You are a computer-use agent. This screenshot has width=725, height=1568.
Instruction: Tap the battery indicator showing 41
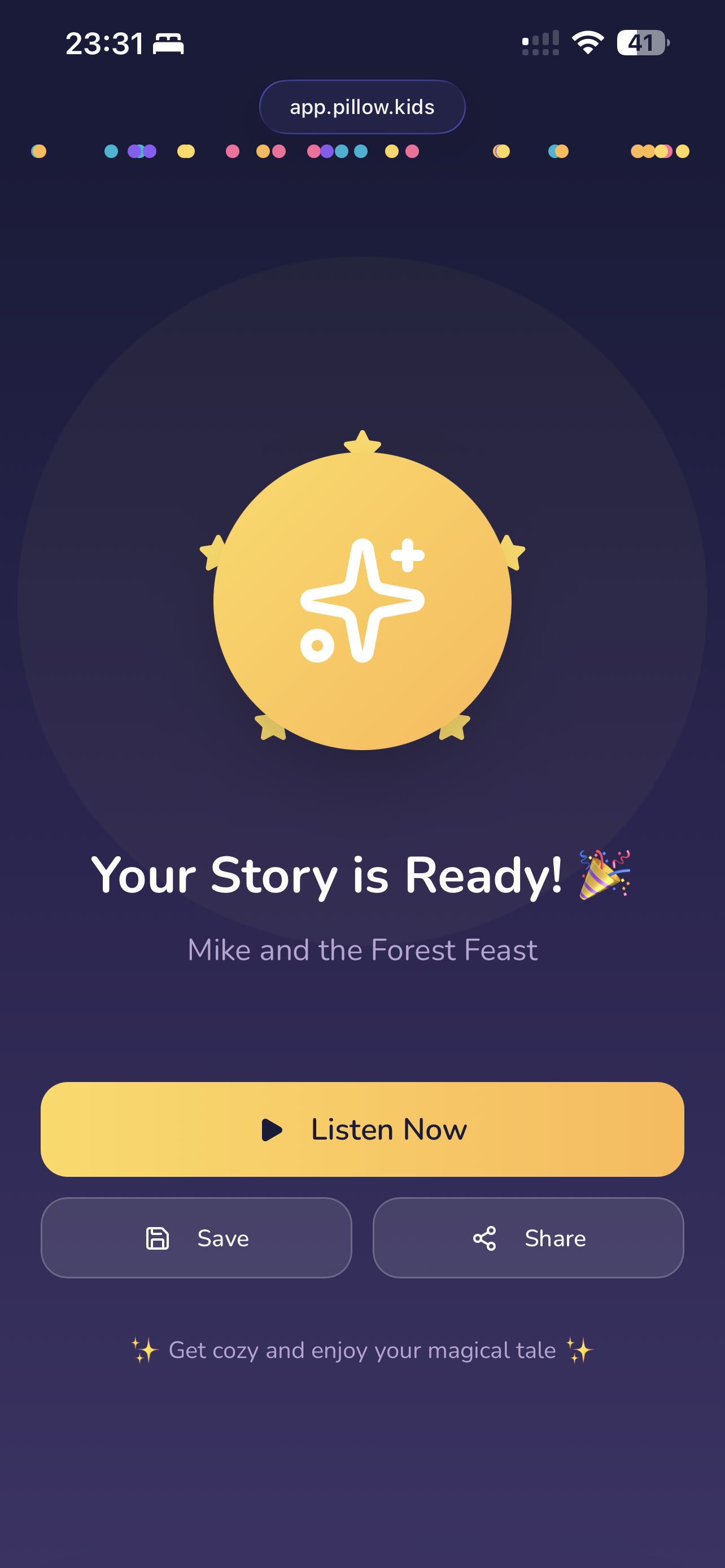[642, 42]
